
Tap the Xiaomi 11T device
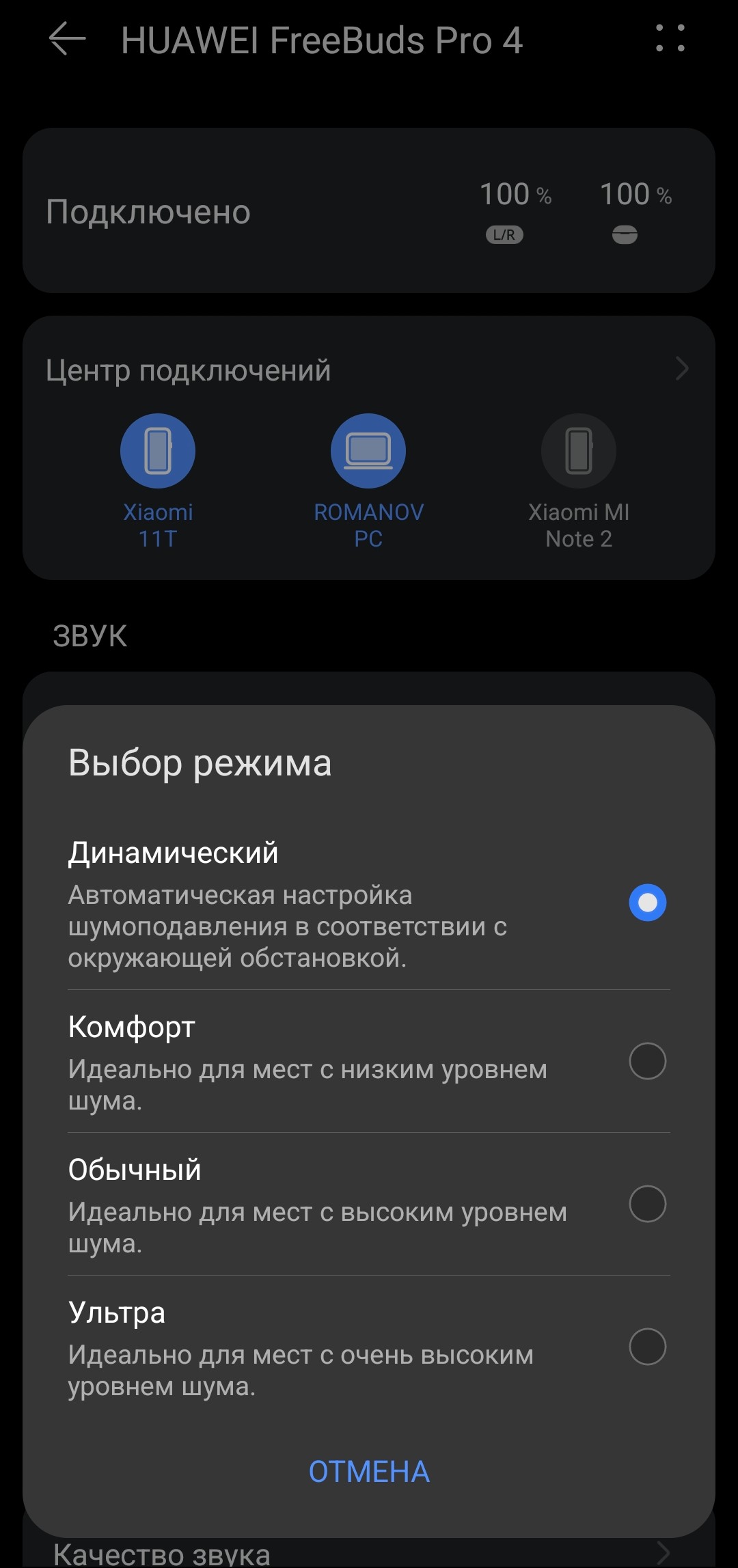tap(158, 452)
